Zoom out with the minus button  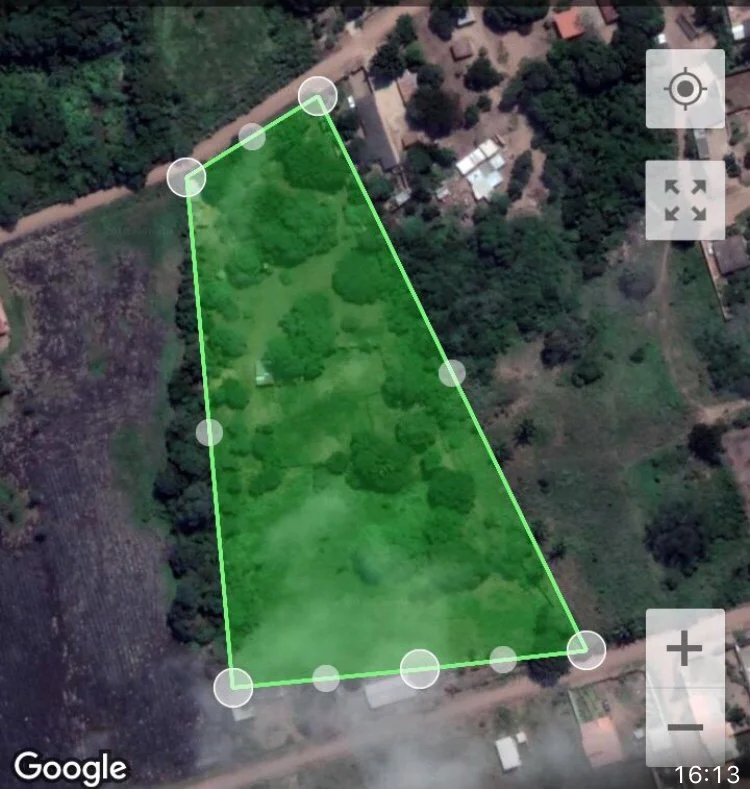click(685, 727)
